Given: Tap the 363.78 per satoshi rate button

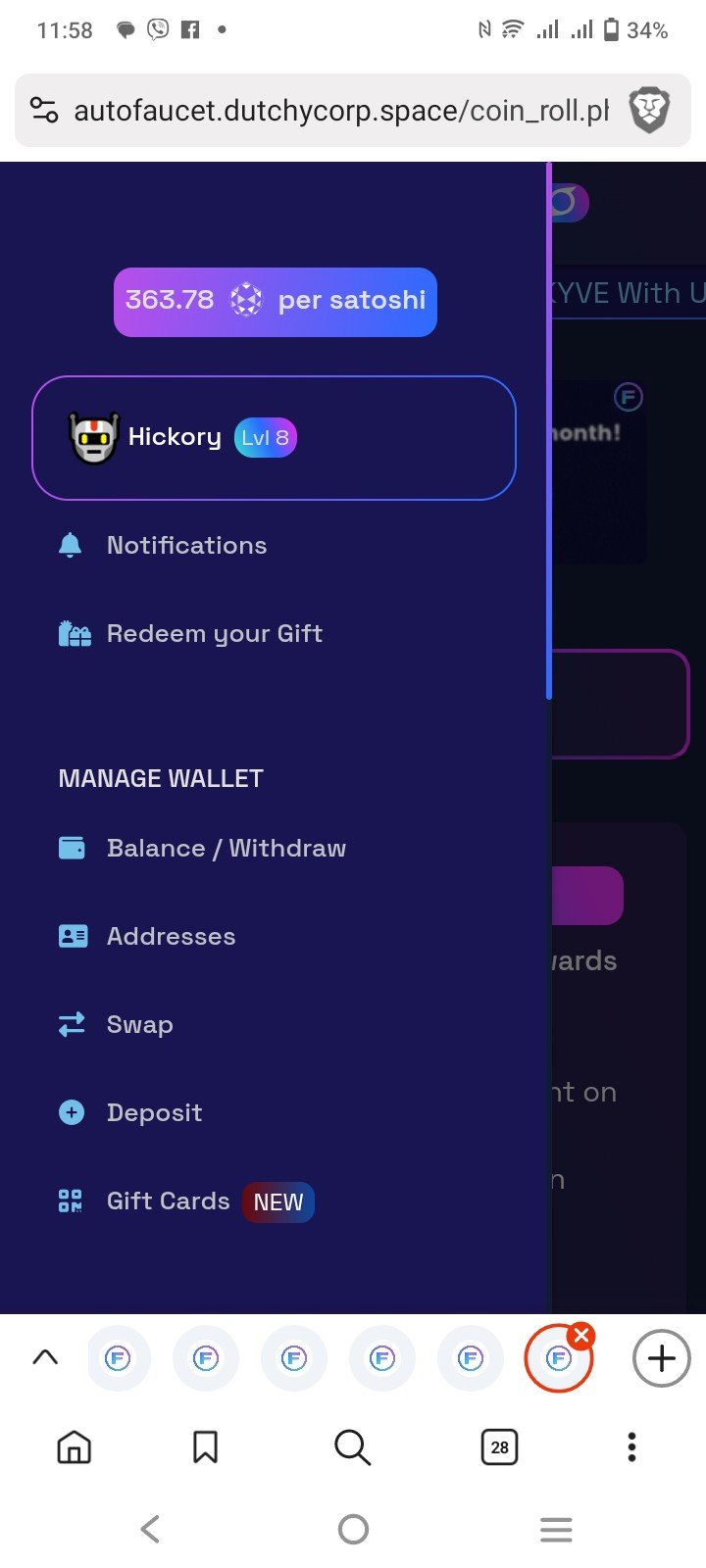Looking at the screenshot, I should coord(275,302).
